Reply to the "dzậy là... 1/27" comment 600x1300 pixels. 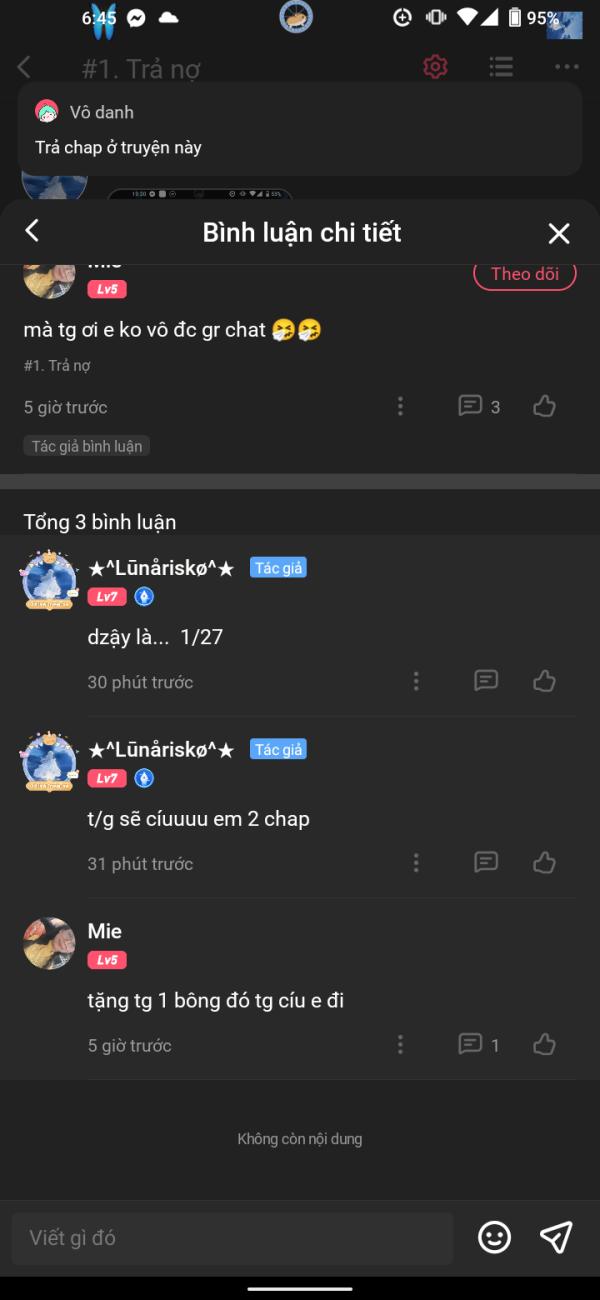(x=486, y=681)
